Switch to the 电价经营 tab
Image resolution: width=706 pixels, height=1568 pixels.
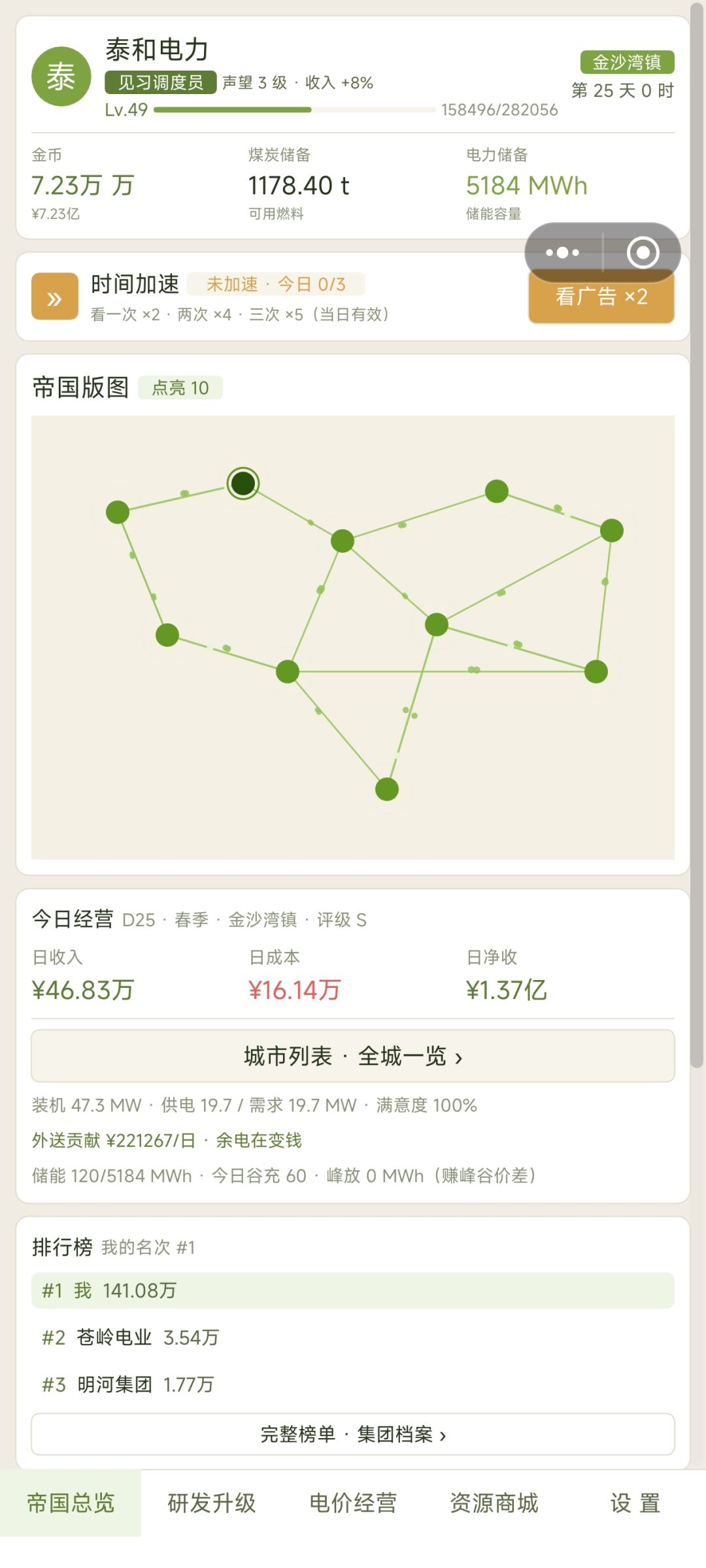(x=353, y=1503)
